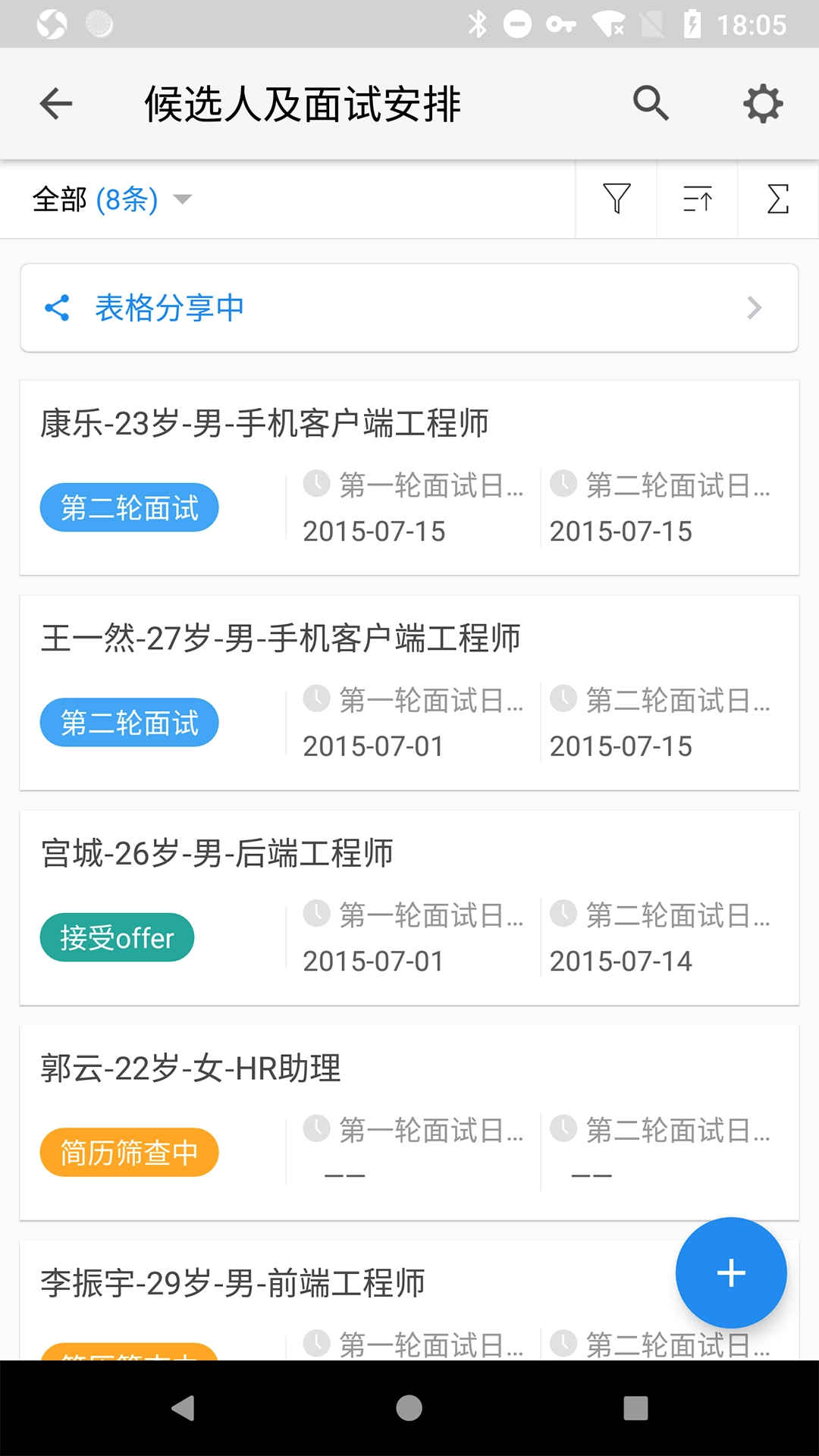
Task: Open the filter funnel icon
Action: tap(617, 200)
